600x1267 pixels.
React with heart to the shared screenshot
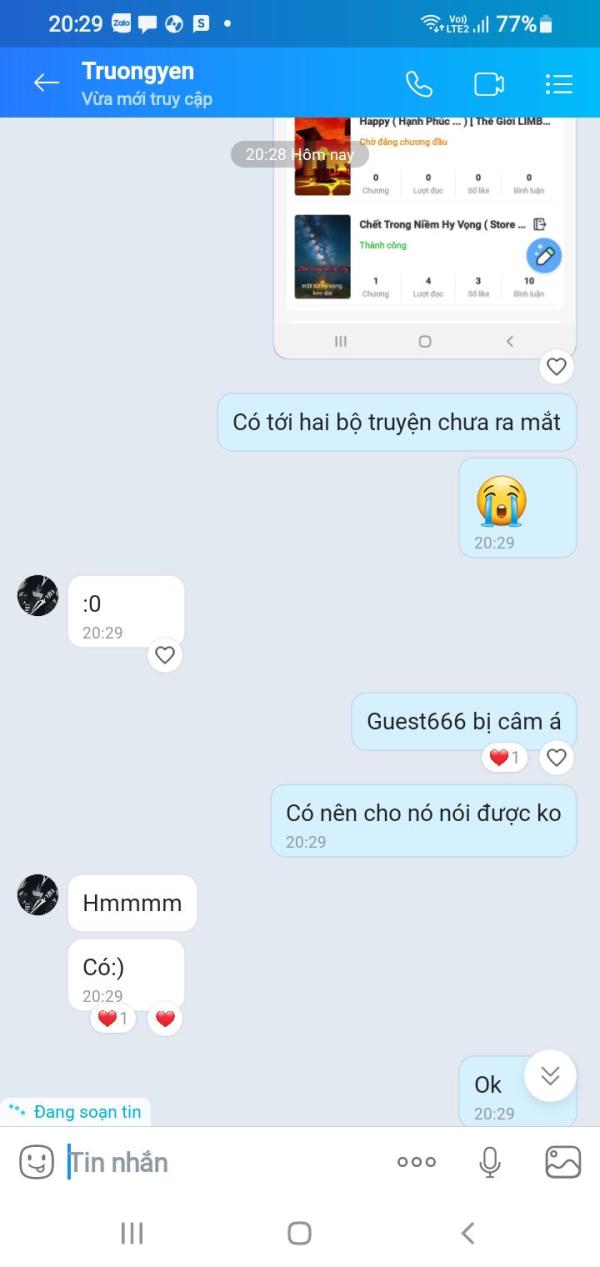point(557,367)
